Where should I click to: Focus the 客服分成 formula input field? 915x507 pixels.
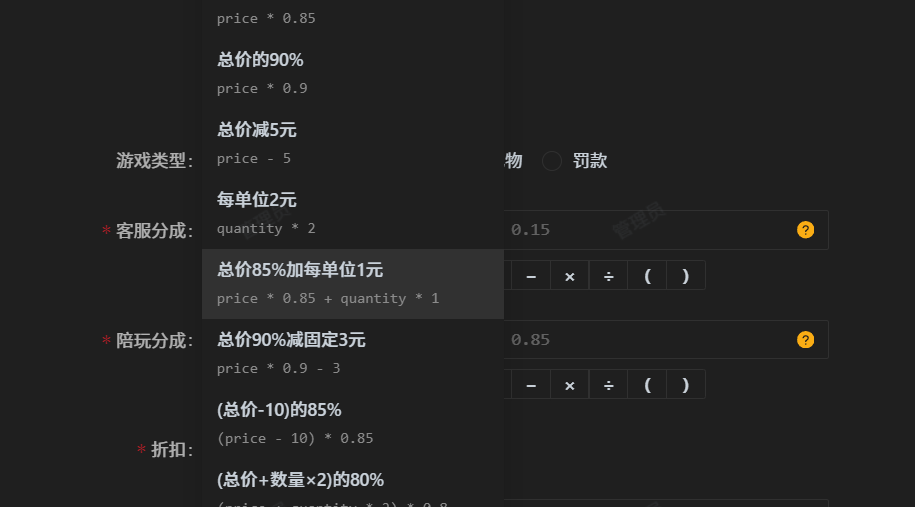click(x=650, y=230)
